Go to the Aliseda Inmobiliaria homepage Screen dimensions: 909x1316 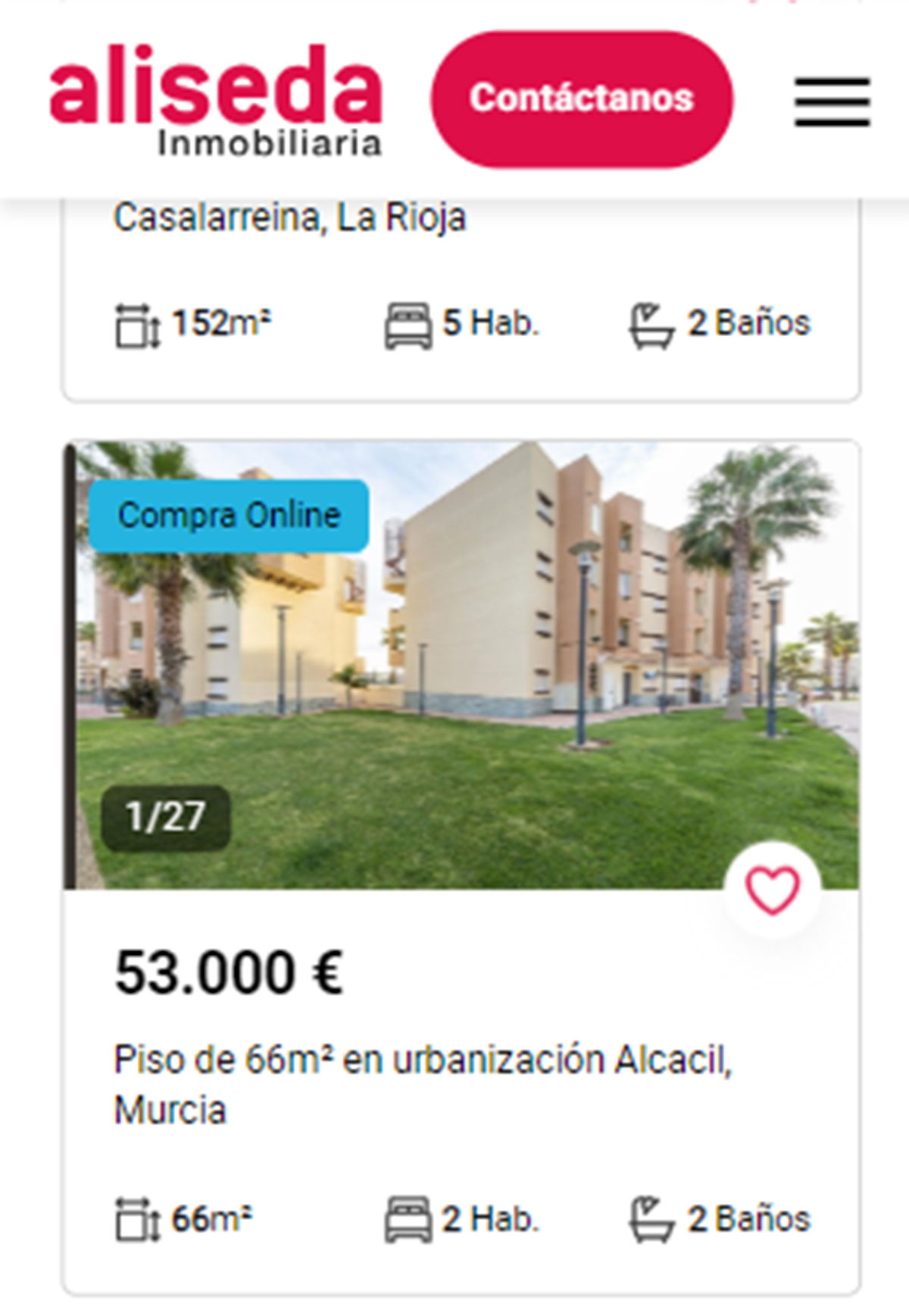pyautogui.click(x=216, y=101)
